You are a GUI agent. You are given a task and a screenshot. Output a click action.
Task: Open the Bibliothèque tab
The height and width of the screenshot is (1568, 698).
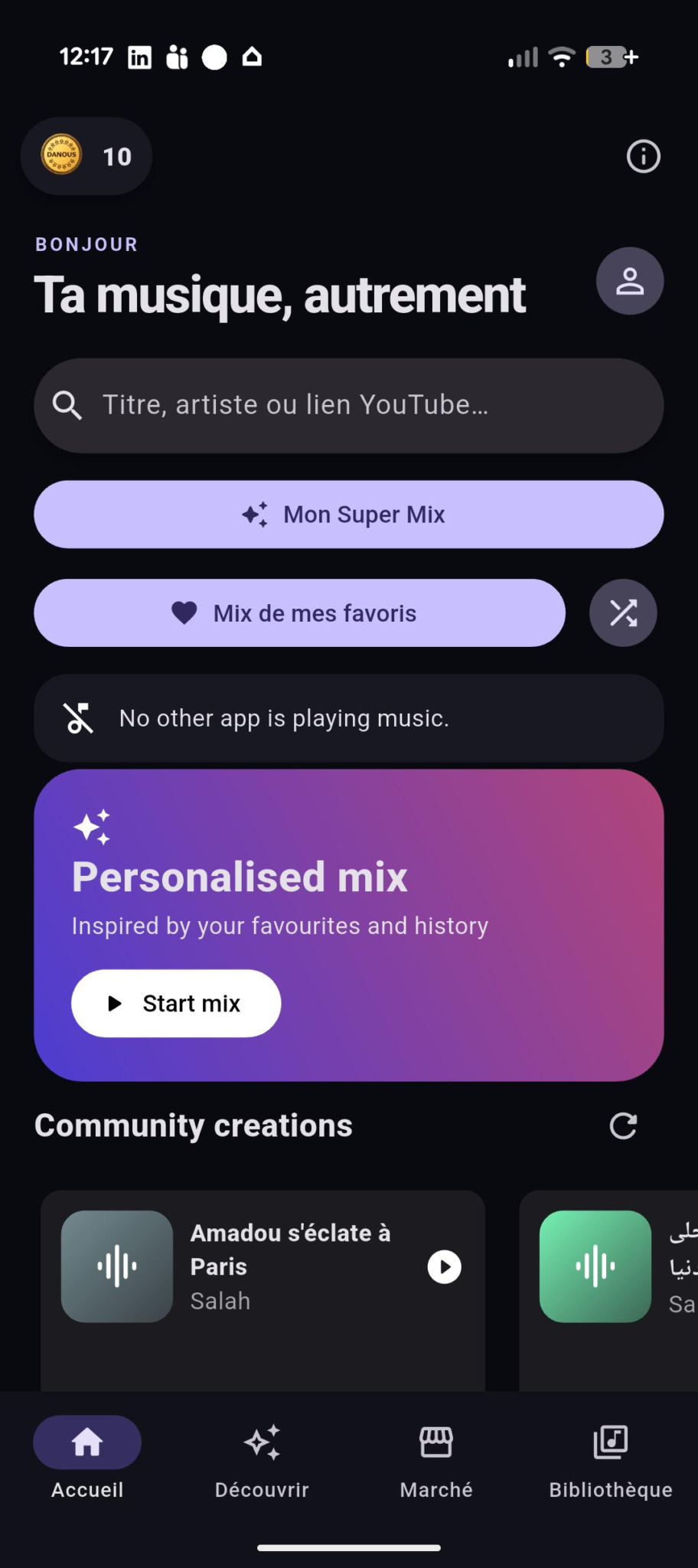click(x=611, y=1458)
